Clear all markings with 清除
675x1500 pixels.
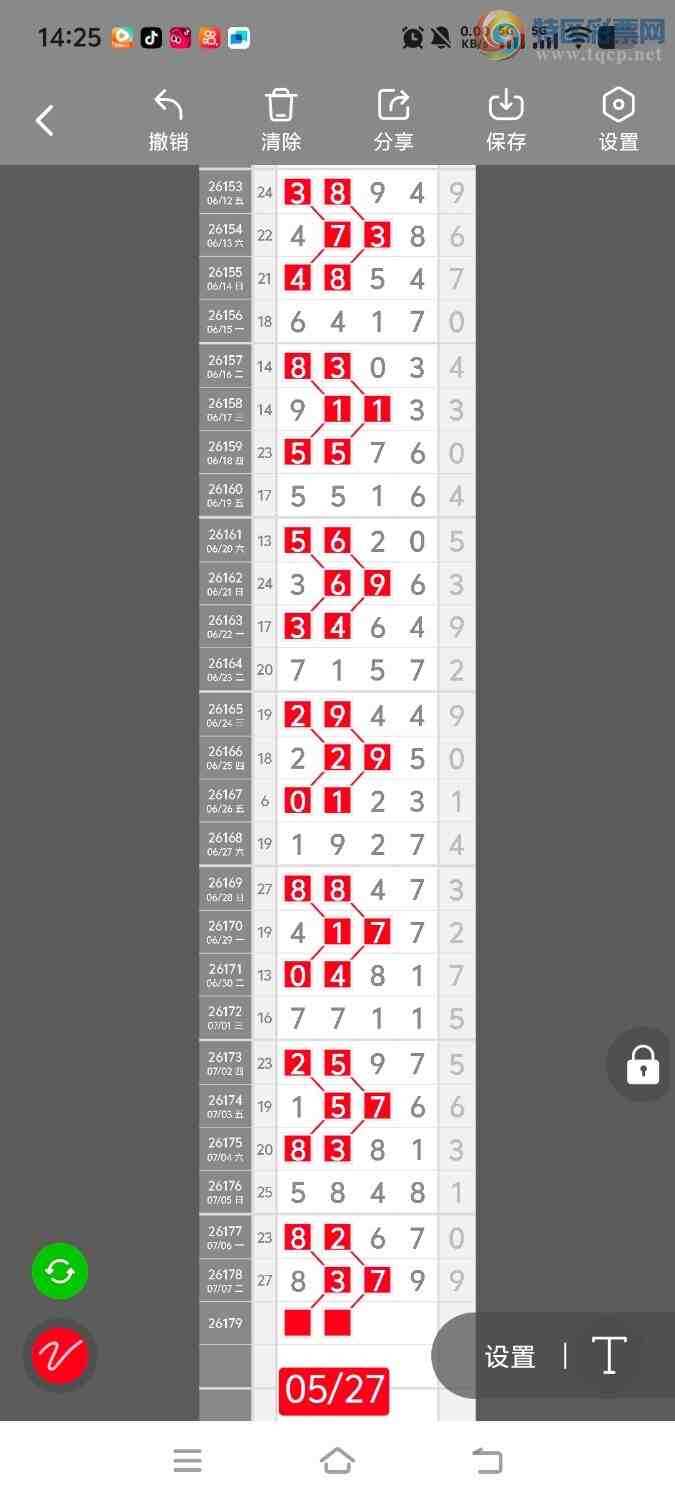[281, 120]
